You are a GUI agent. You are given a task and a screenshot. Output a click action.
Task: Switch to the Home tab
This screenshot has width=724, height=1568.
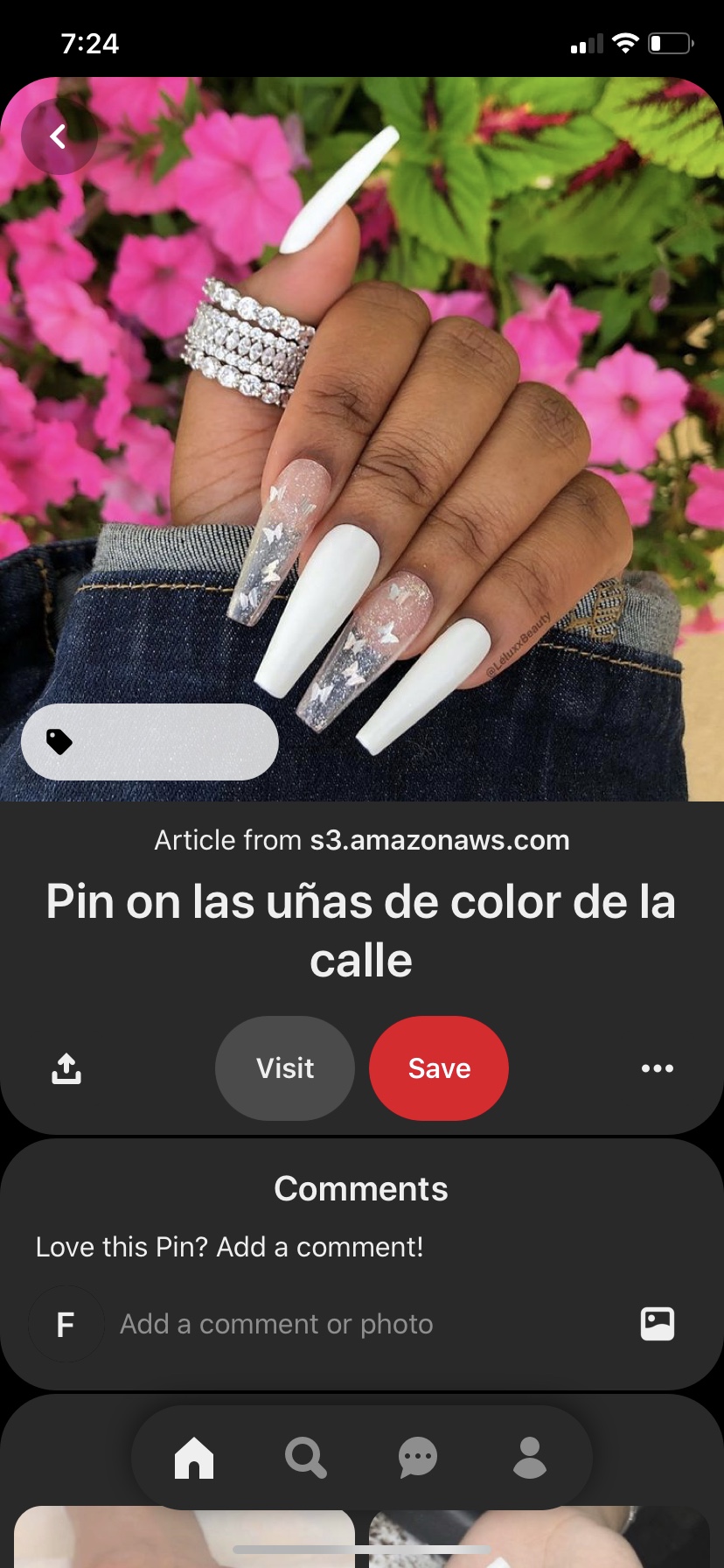[x=194, y=1458]
